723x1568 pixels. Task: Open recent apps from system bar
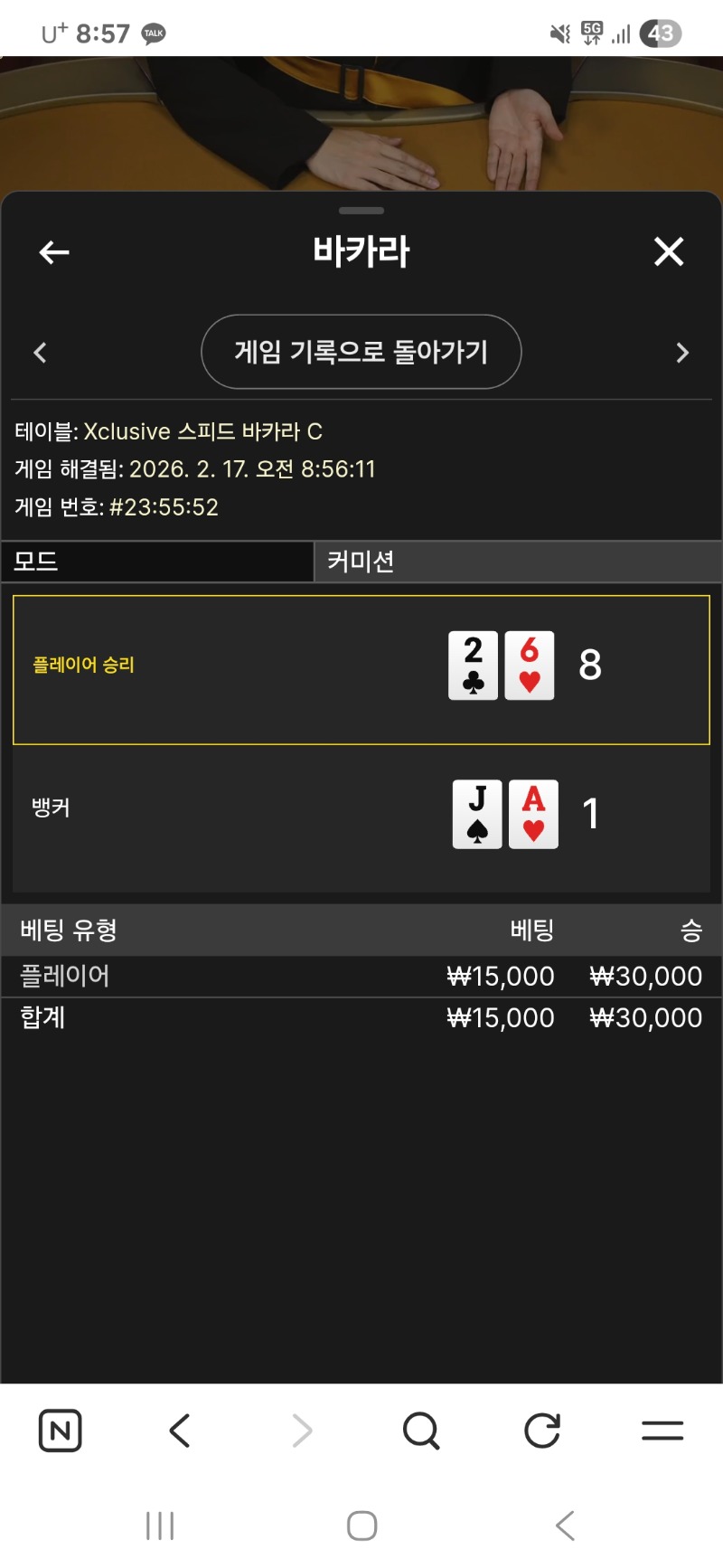click(160, 1525)
